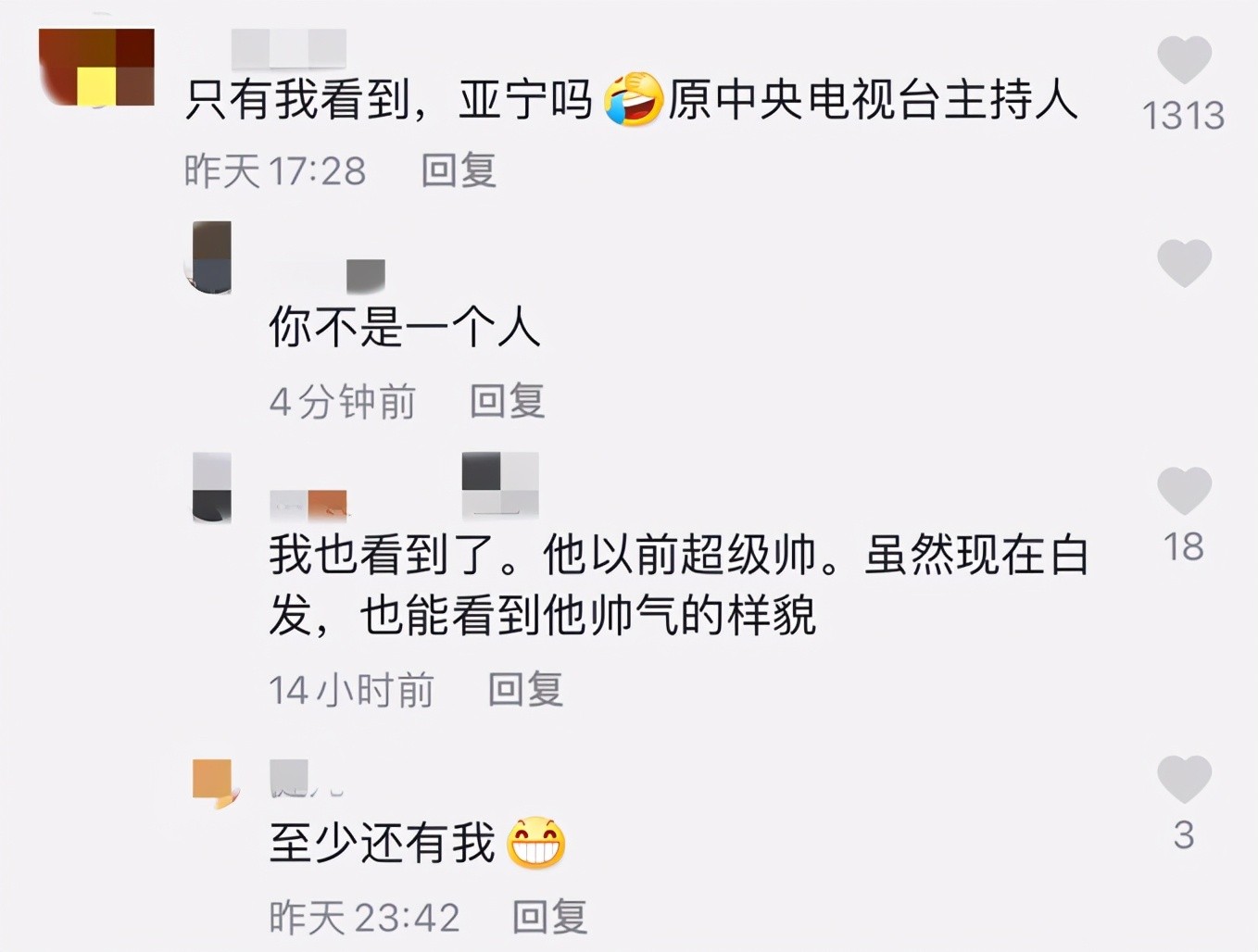This screenshot has width=1258, height=952.
Task: Reply to the comment from 4分钟前
Action: coord(507,401)
